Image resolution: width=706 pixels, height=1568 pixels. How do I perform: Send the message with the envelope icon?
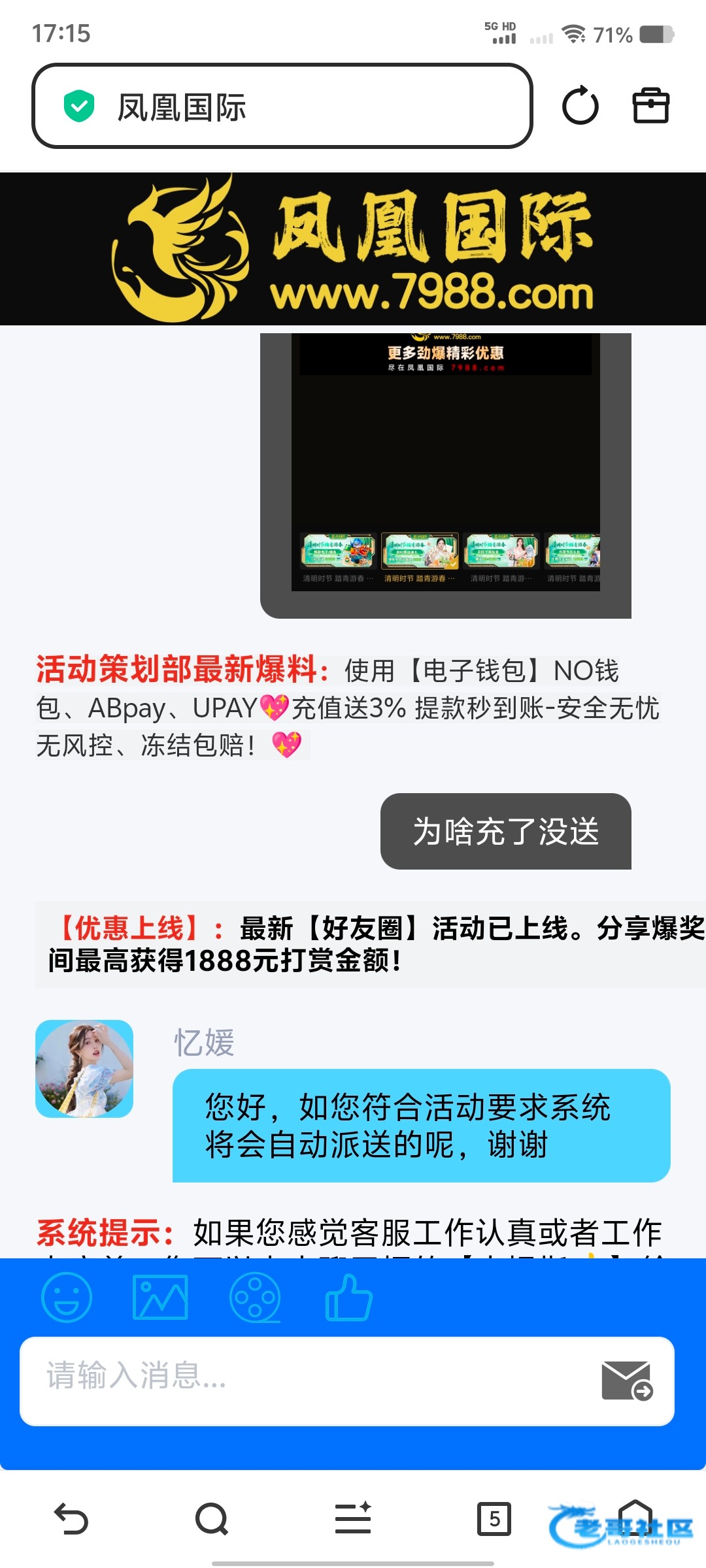coord(626,1380)
